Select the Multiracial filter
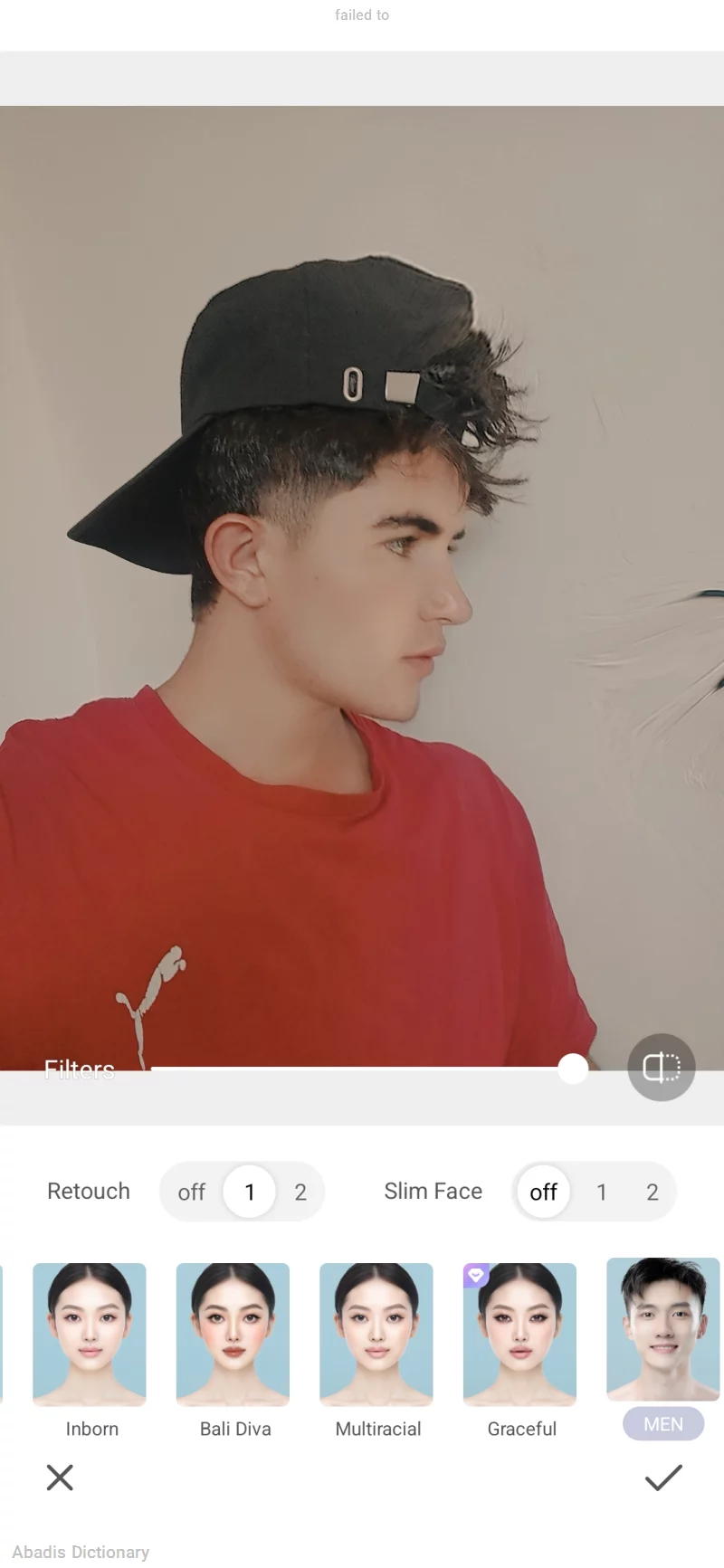This screenshot has width=724, height=1568. coord(376,1335)
